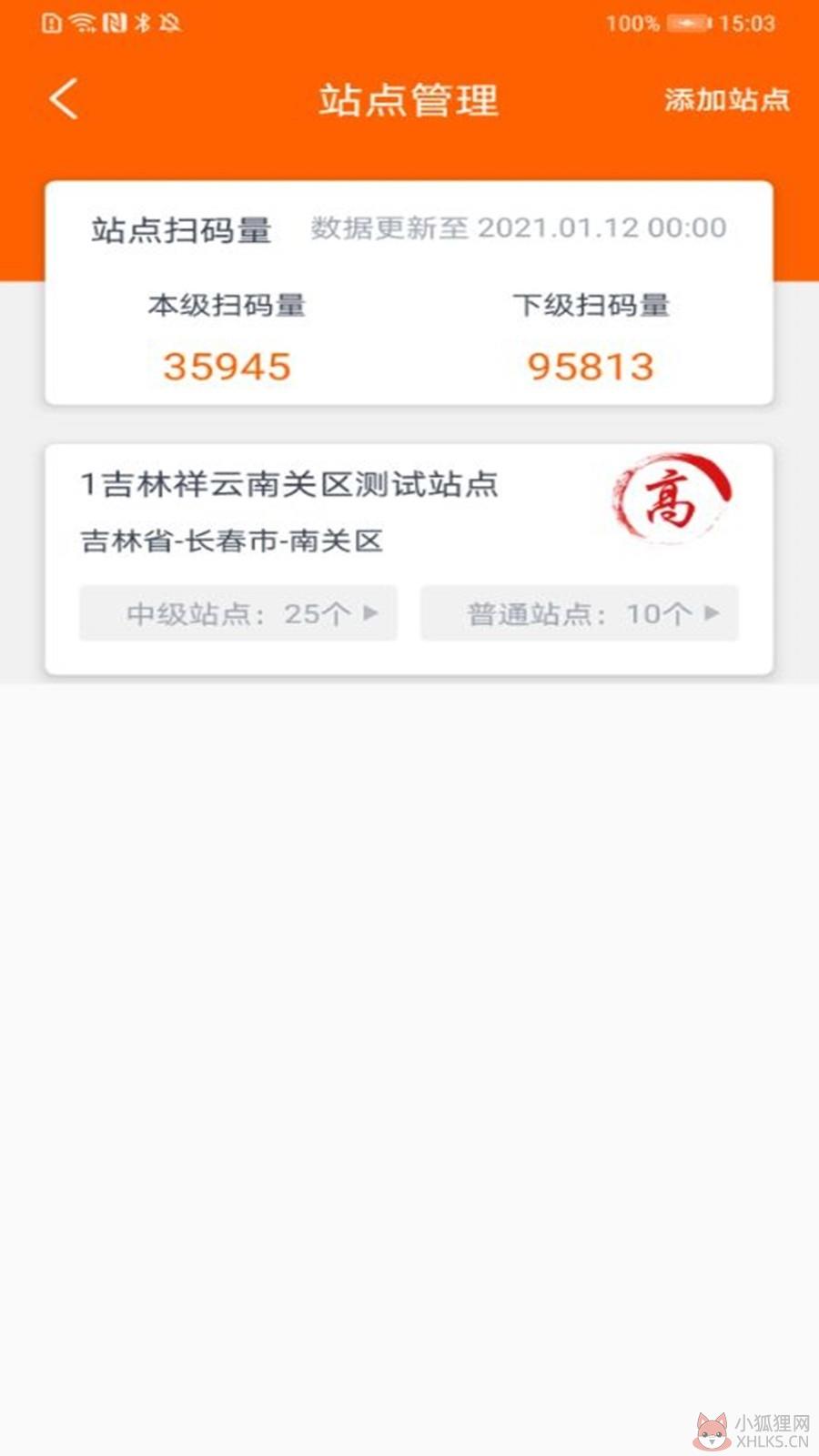The height and width of the screenshot is (1456, 819).
Task: Open the 吉林祥云南关区测试站点 card
Action: (409, 560)
